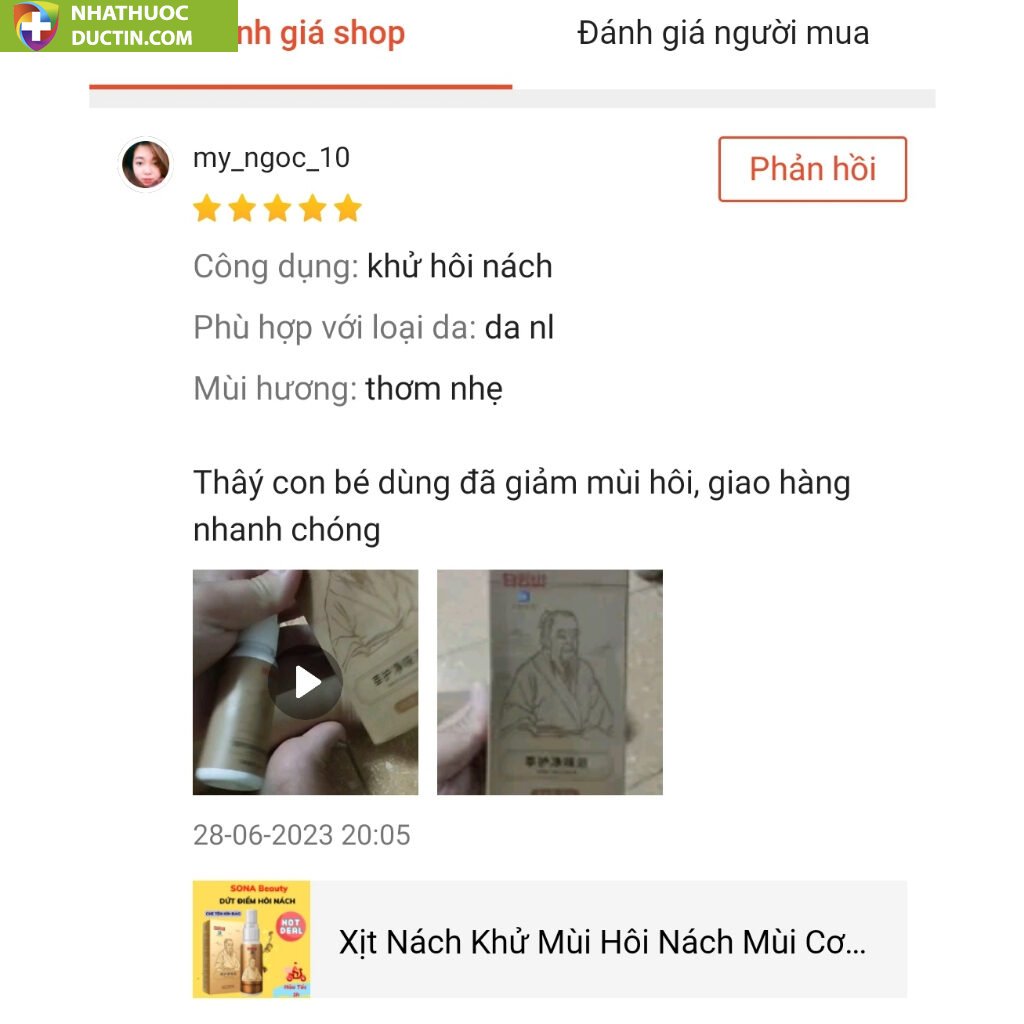Tap Phản hồi to reply to the review
Image resolution: width=1024 pixels, height=1024 pixels.
pos(812,169)
